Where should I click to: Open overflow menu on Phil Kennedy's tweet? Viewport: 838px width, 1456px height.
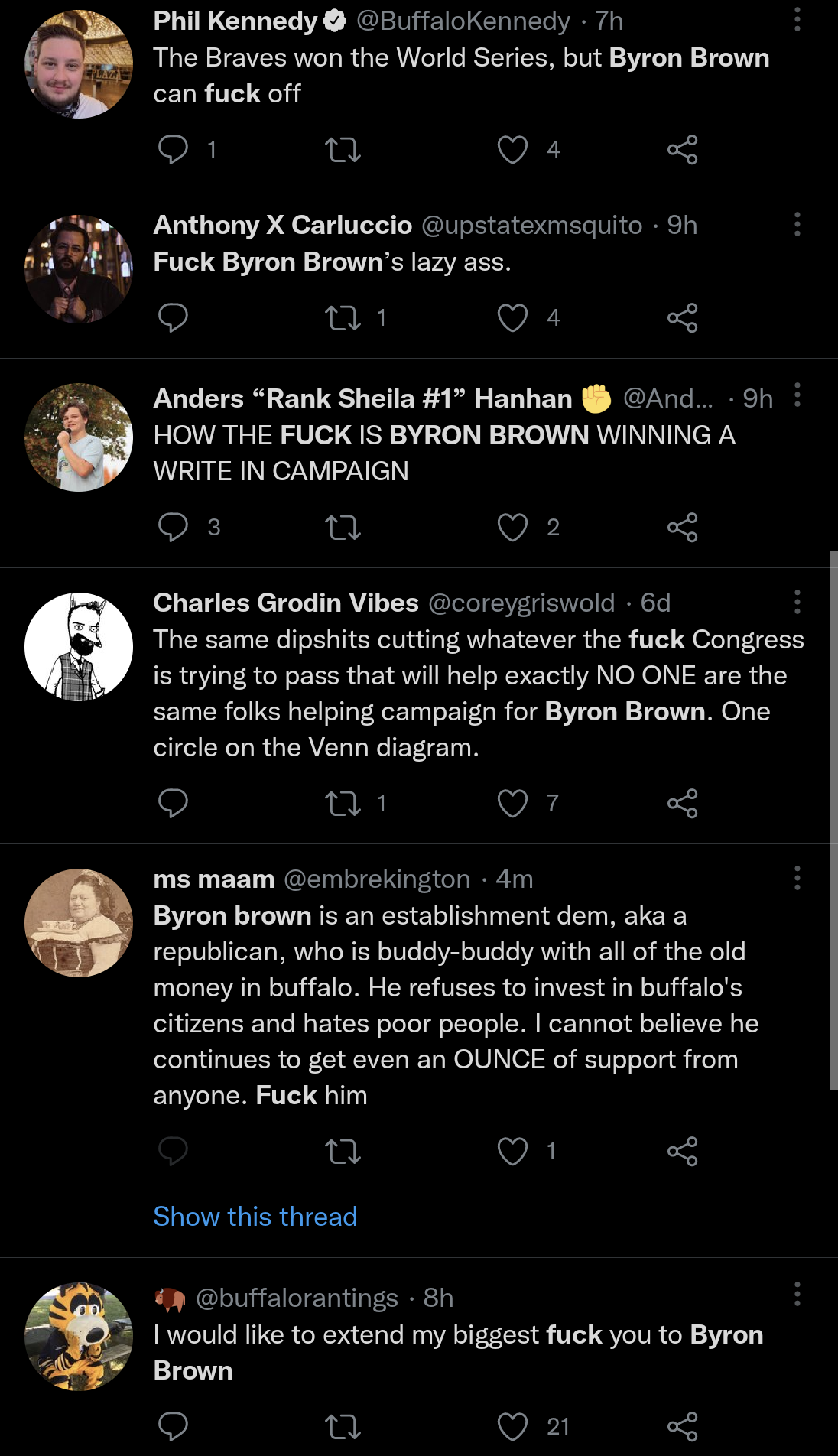(x=797, y=20)
